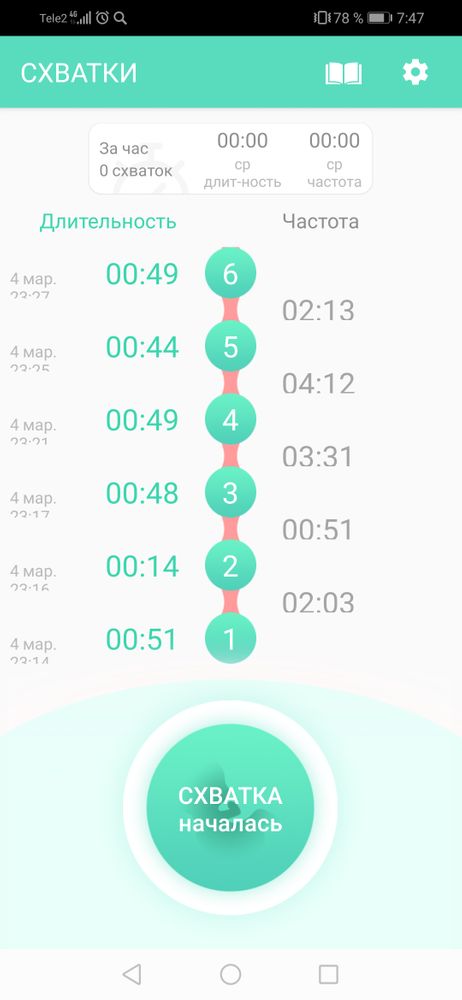This screenshot has height=1000, width=462.
Task: Open contraction number 1 entry
Action: 230,638
